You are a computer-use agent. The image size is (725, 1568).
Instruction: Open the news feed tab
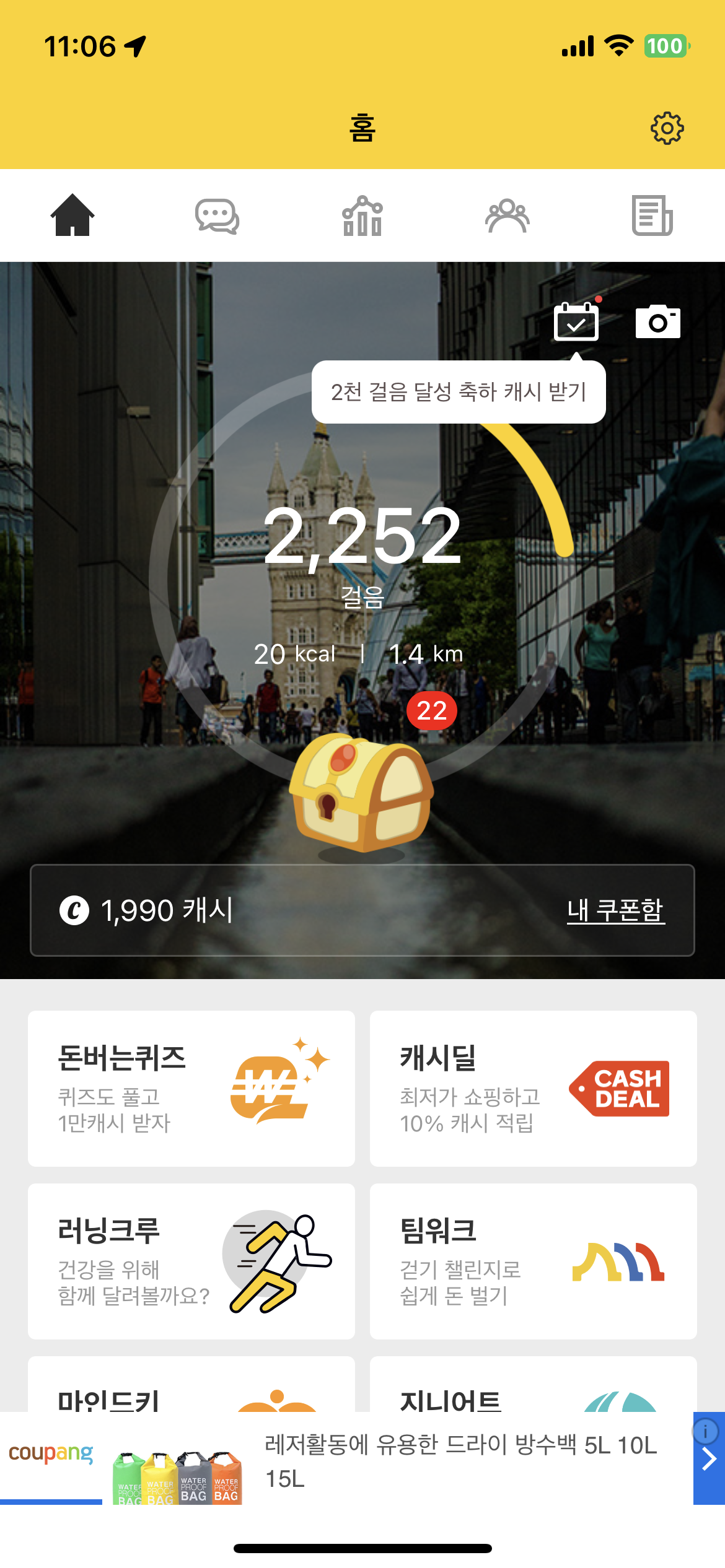tap(652, 216)
